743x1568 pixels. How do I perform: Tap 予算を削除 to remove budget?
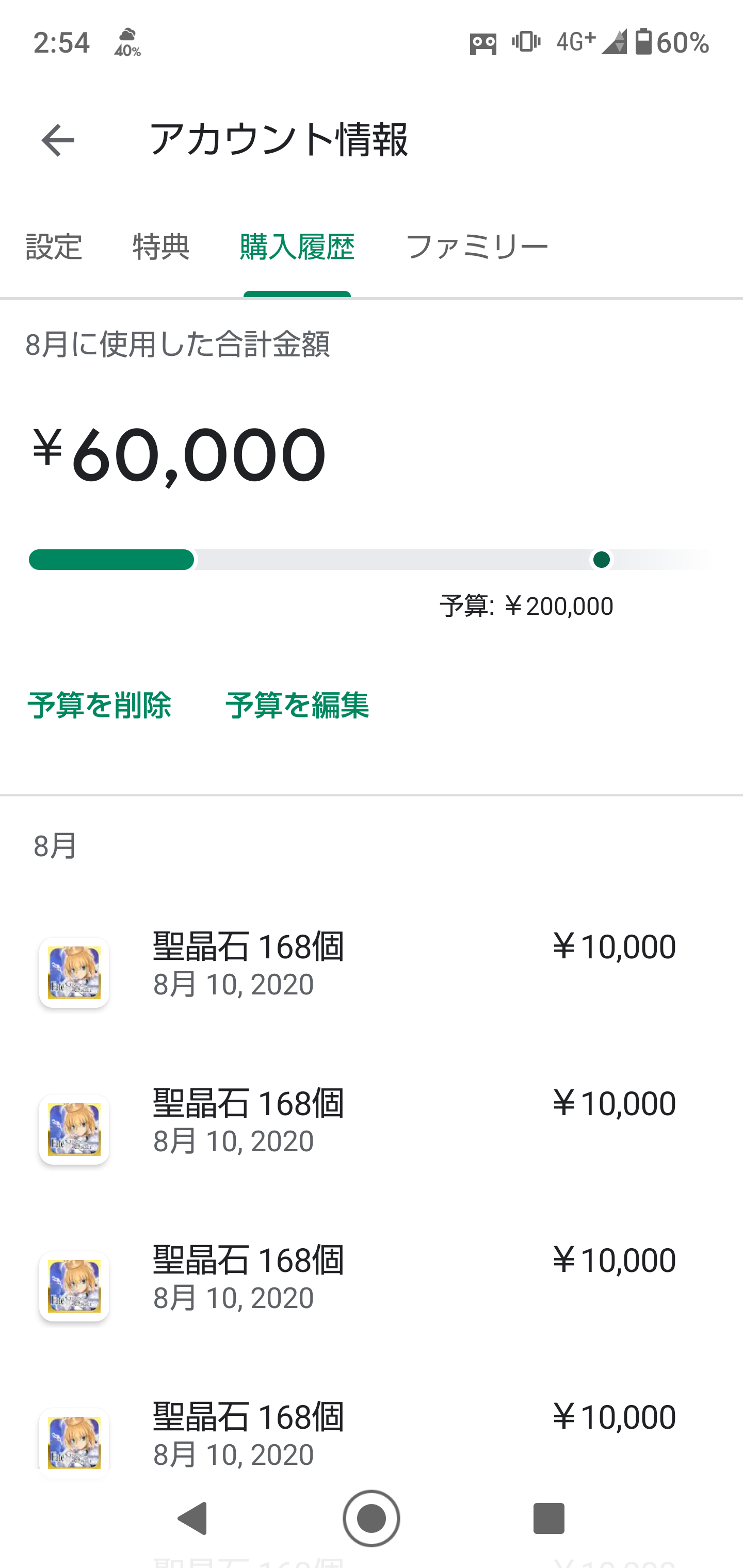pyautogui.click(x=99, y=706)
